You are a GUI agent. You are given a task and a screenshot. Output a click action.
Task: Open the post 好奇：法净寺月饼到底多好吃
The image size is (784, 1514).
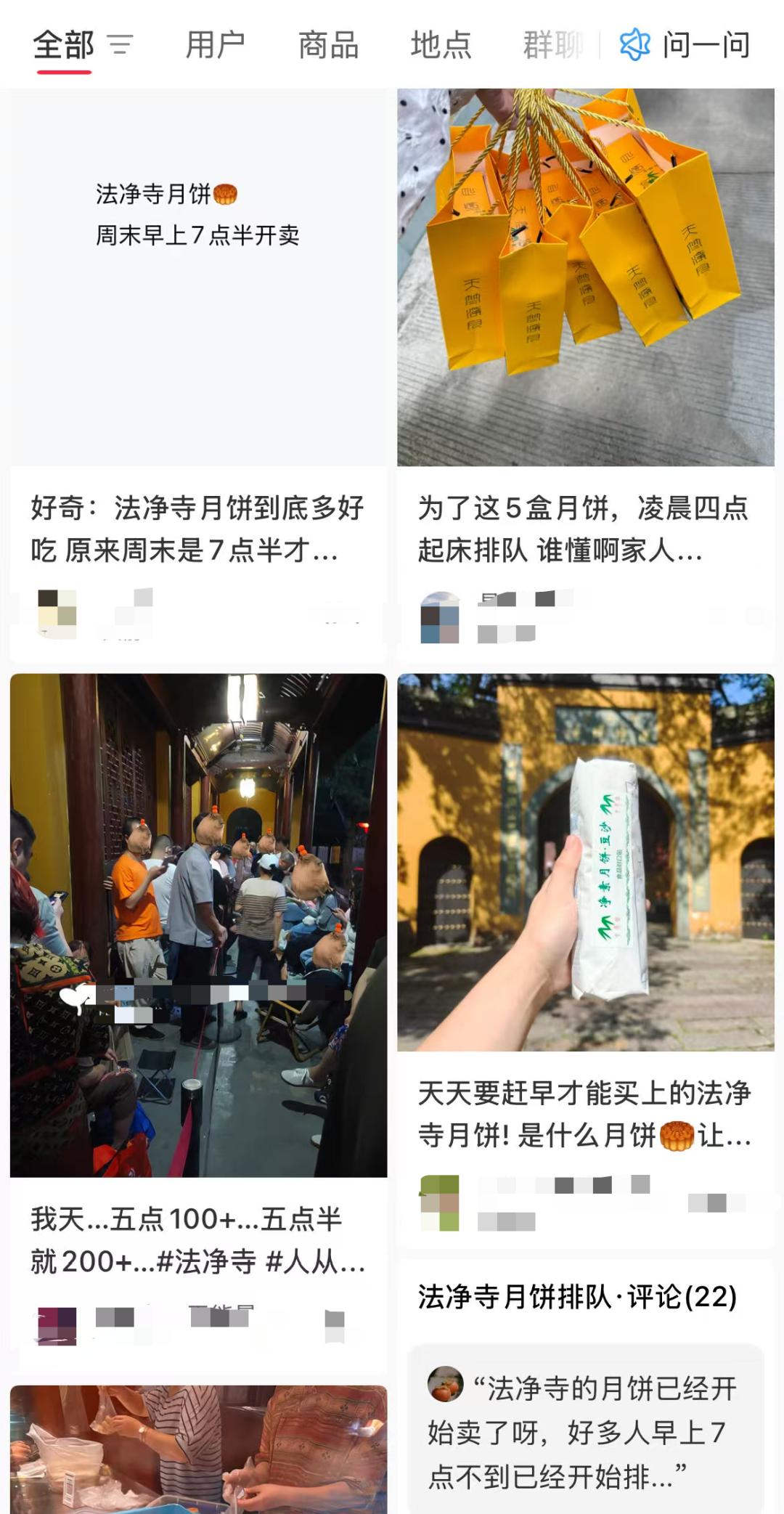197,529
